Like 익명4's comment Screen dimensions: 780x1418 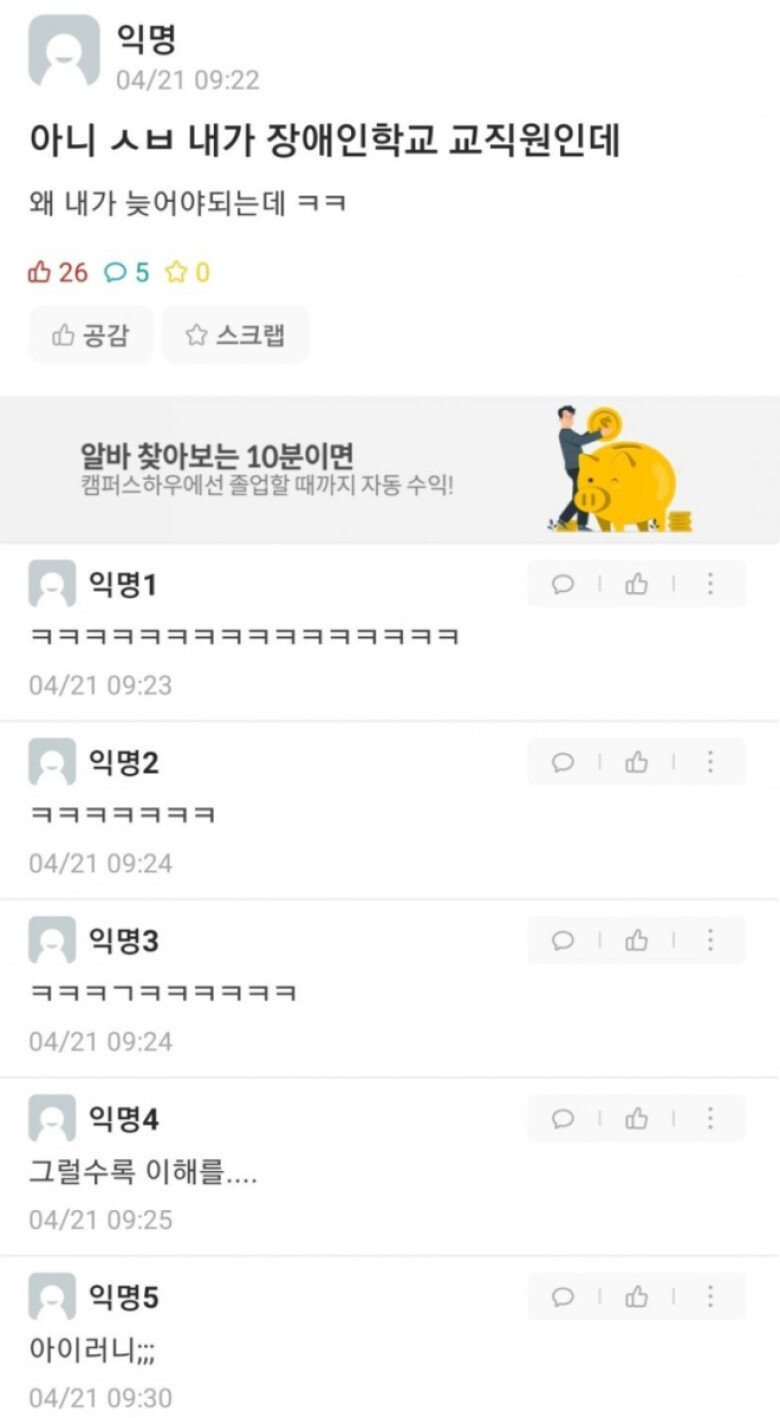(636, 1119)
